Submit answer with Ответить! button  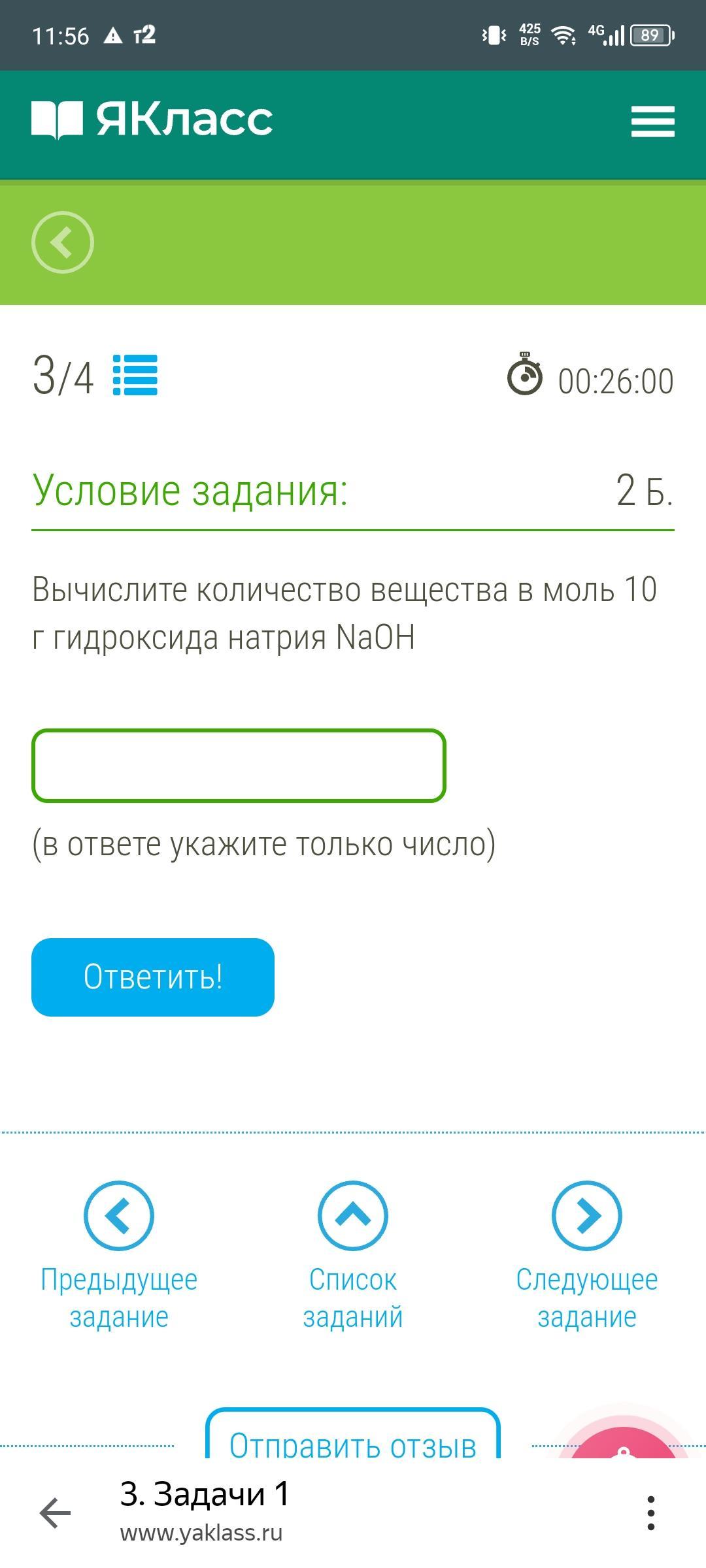[x=153, y=977]
